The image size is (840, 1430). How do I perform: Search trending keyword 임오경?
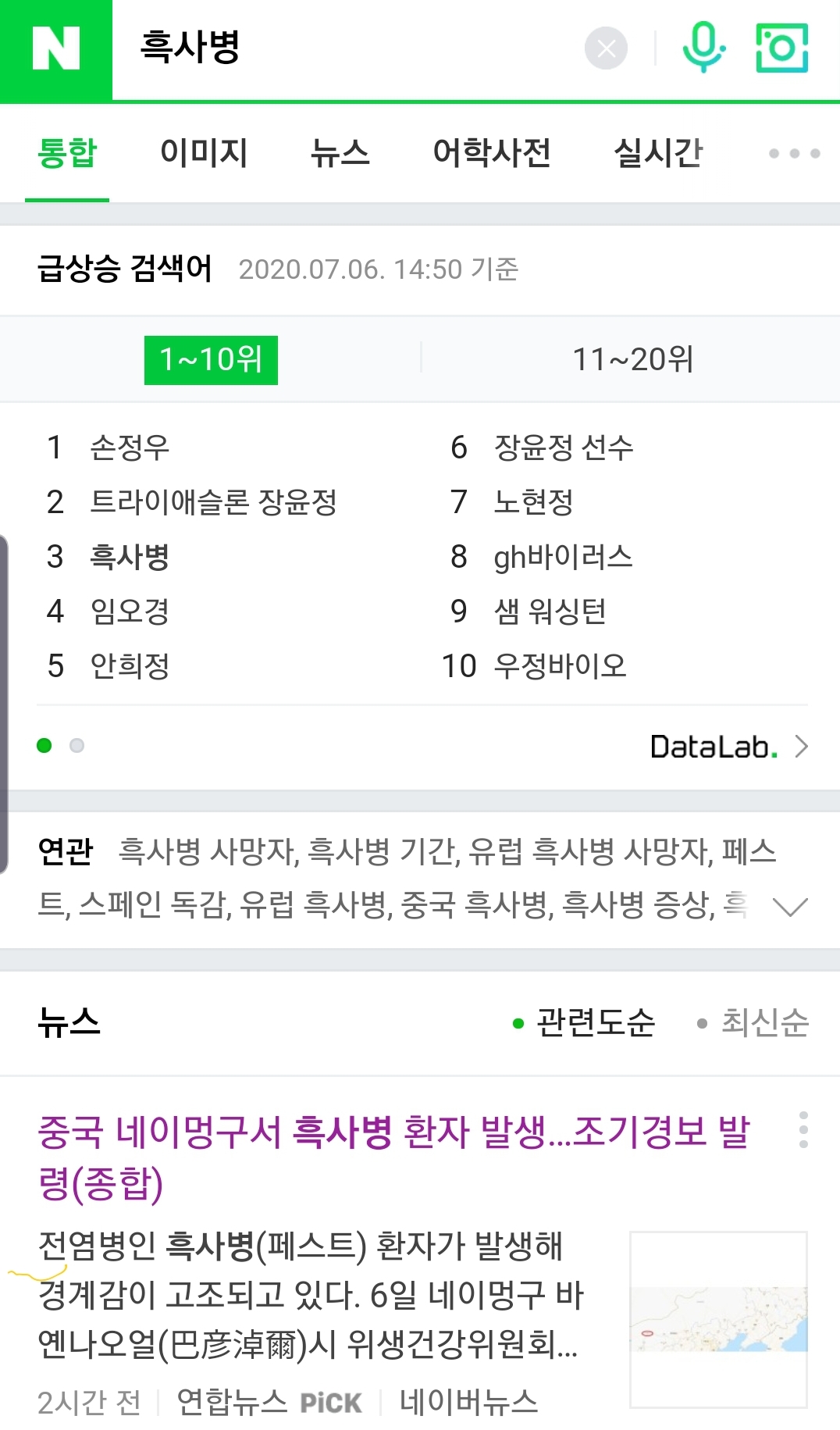click(130, 612)
